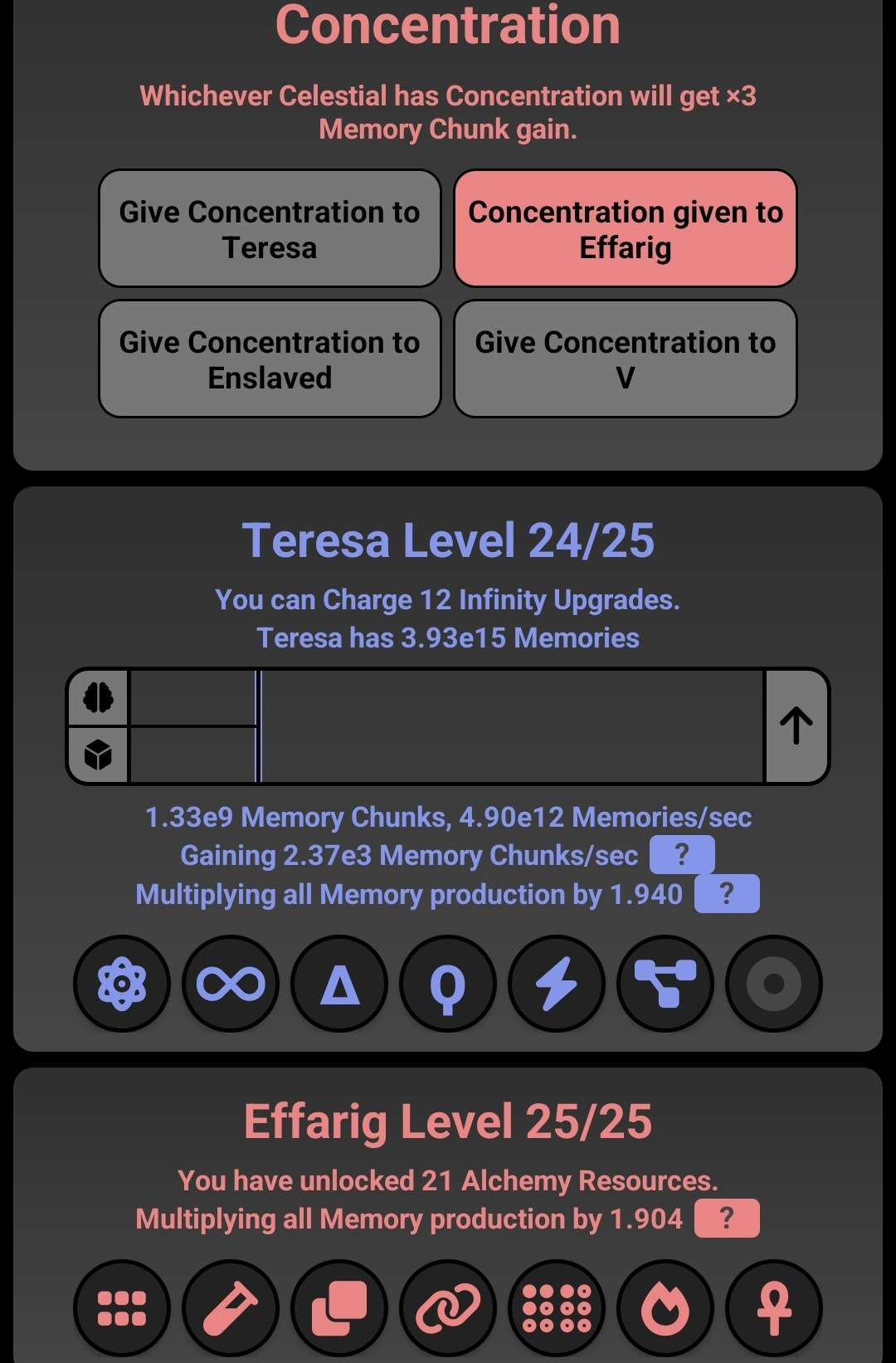Screen dimensions: 896x1363
Task: Open the triangle delta unlock under Teresa
Action: click(338, 983)
